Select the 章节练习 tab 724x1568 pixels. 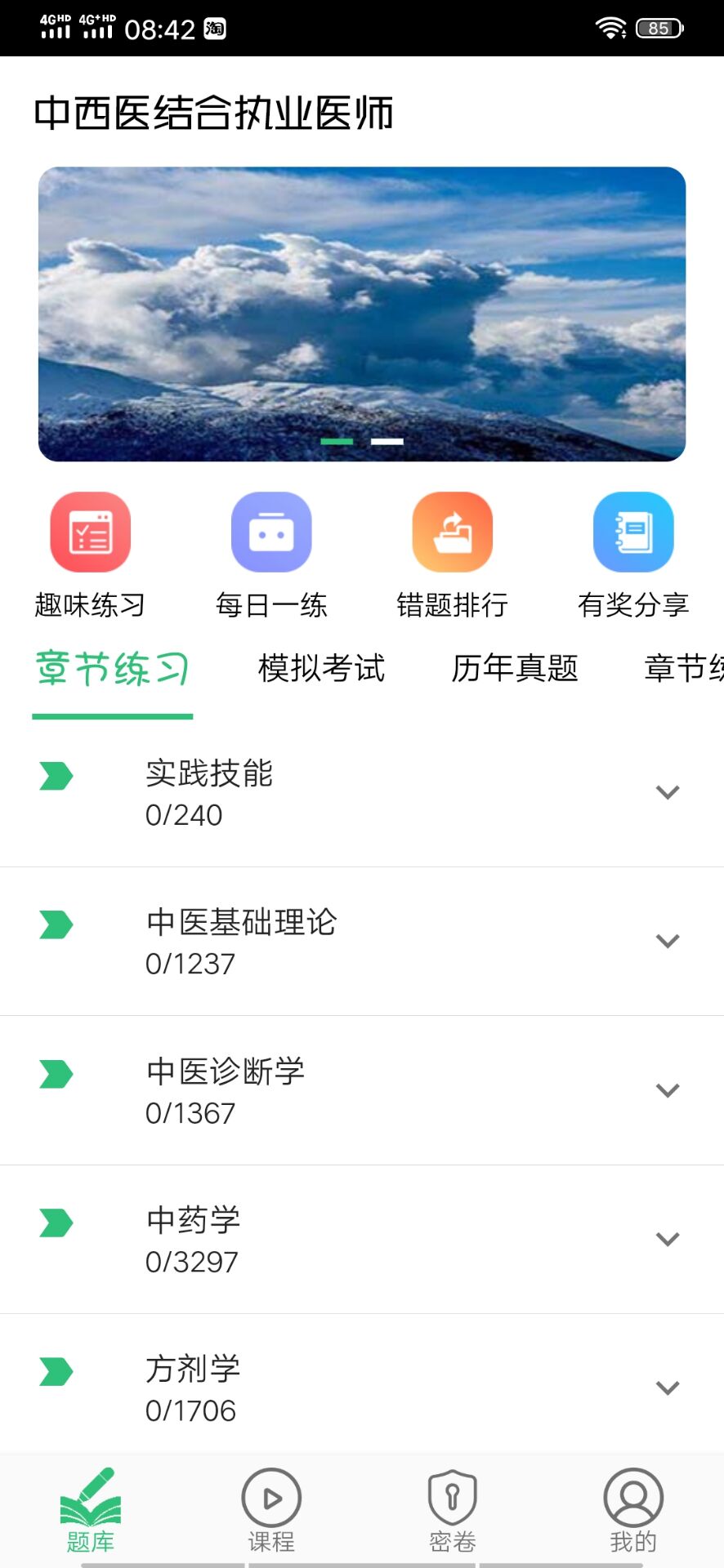pyautogui.click(x=113, y=669)
